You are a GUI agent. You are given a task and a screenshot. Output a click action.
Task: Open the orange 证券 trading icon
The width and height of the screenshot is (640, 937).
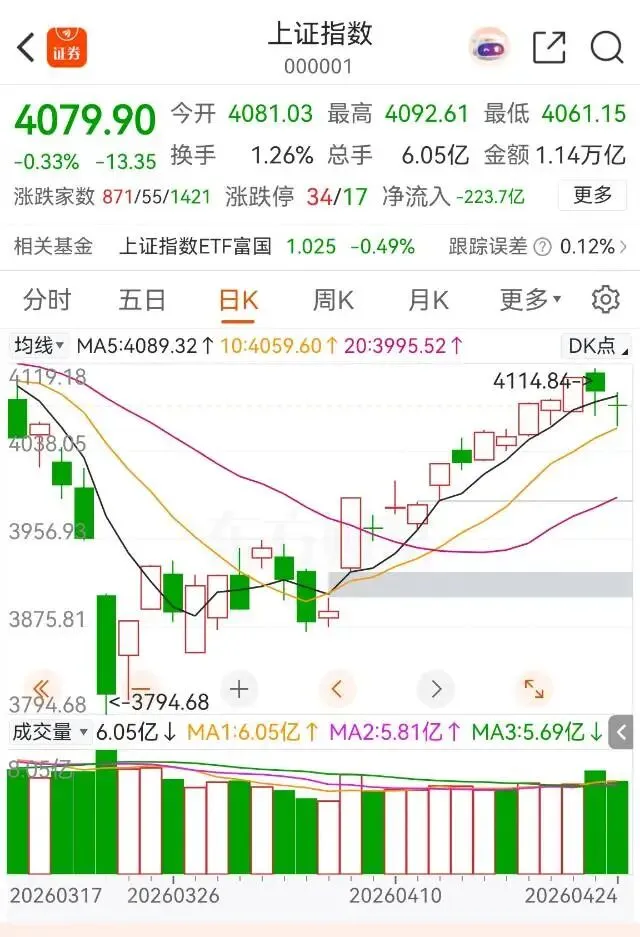pos(67,47)
